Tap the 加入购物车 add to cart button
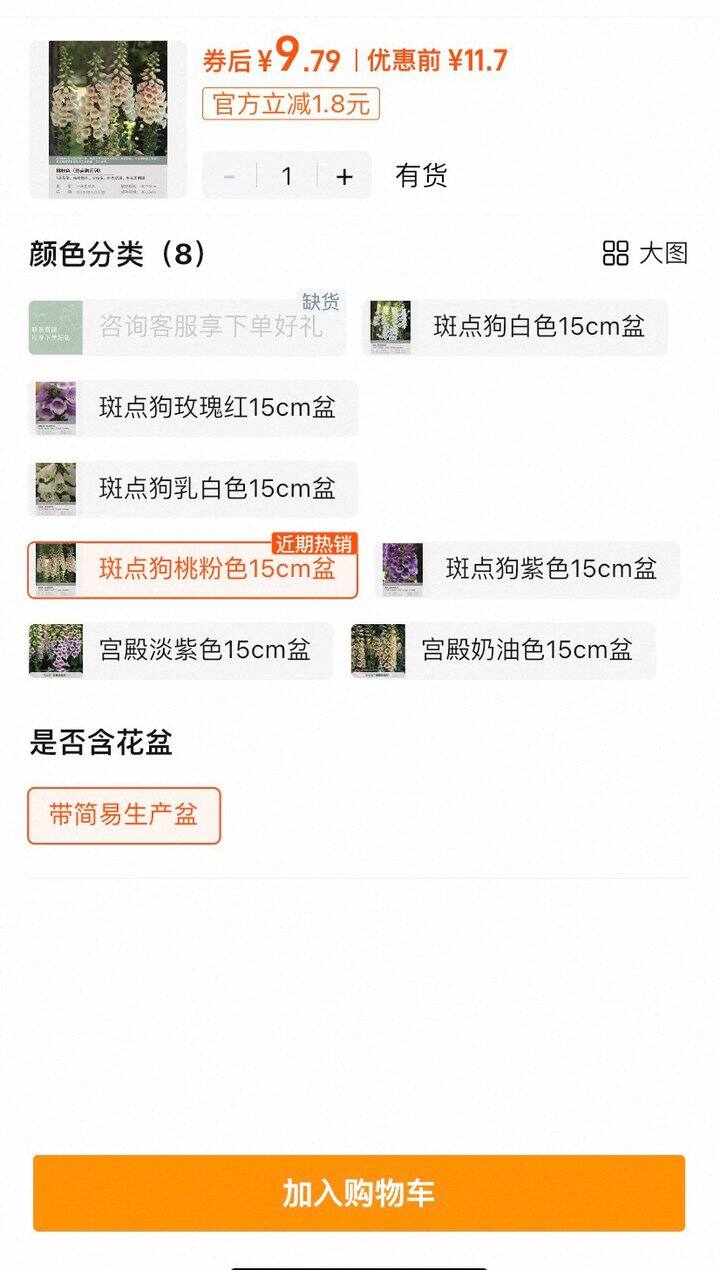 click(360, 1192)
